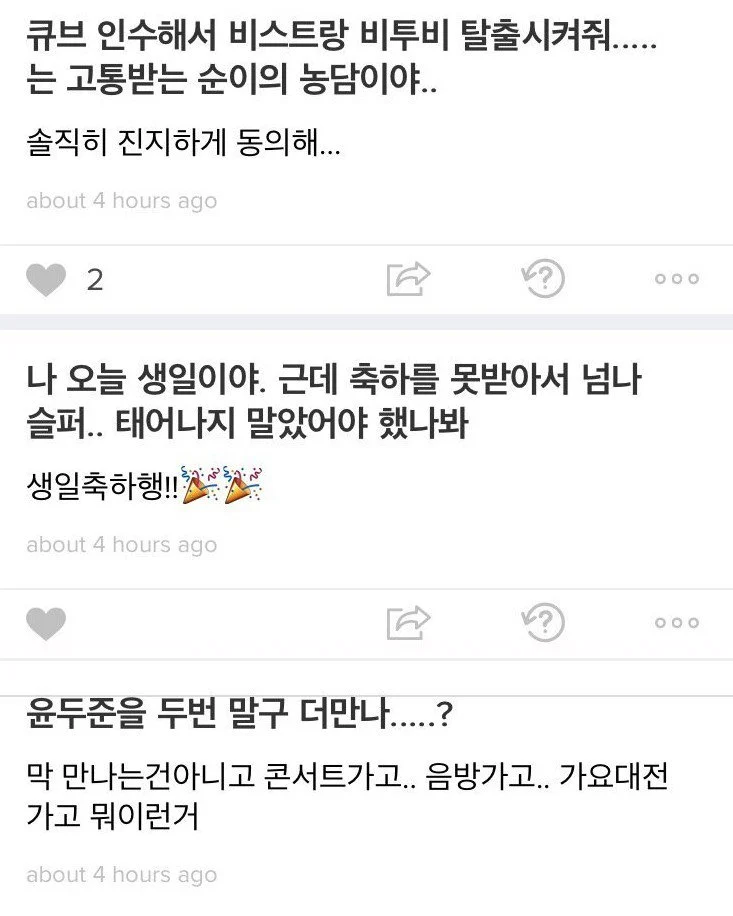This screenshot has height=916, width=733.
Task: Tap the heart icon below the second post
Action: [x=47, y=623]
